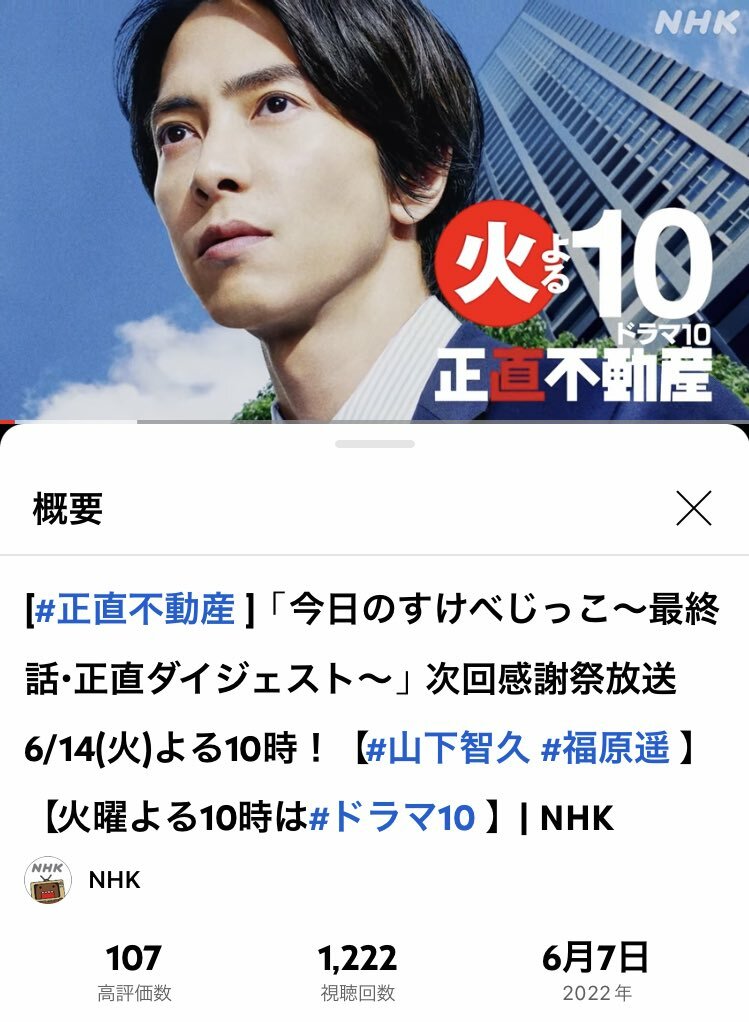Close the 概要 description panel
The image size is (749, 1022).
click(x=693, y=509)
